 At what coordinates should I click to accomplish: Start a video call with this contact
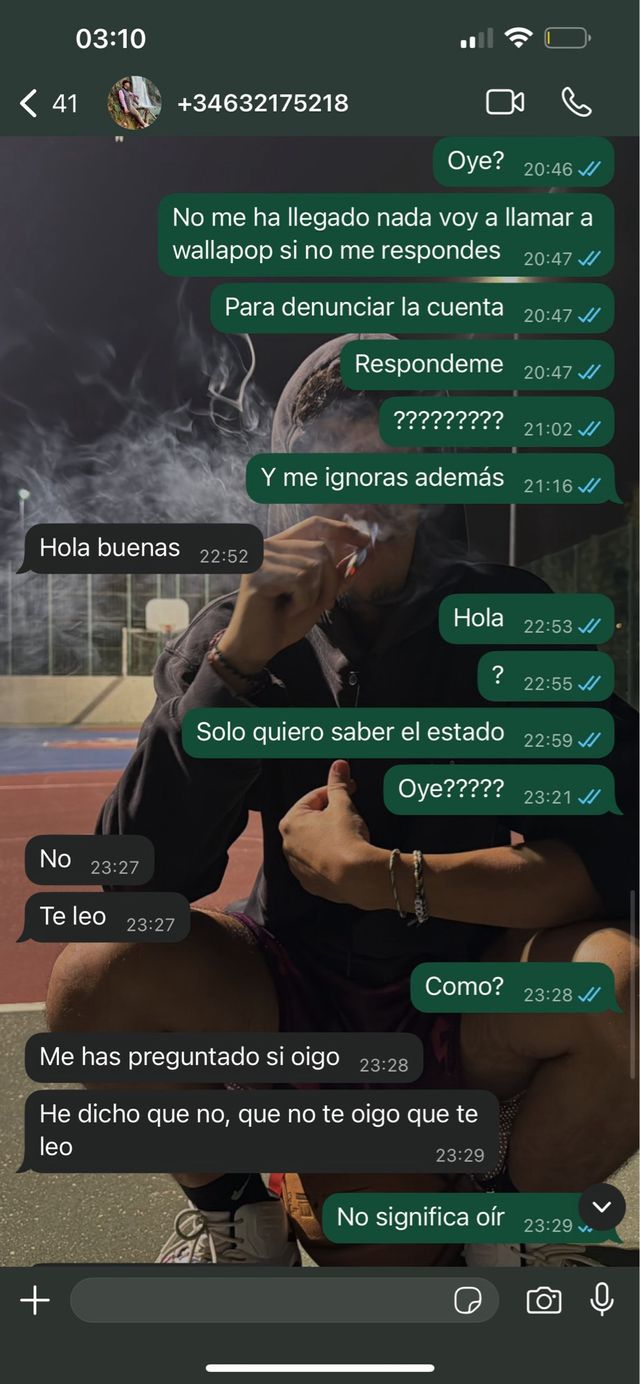(505, 102)
